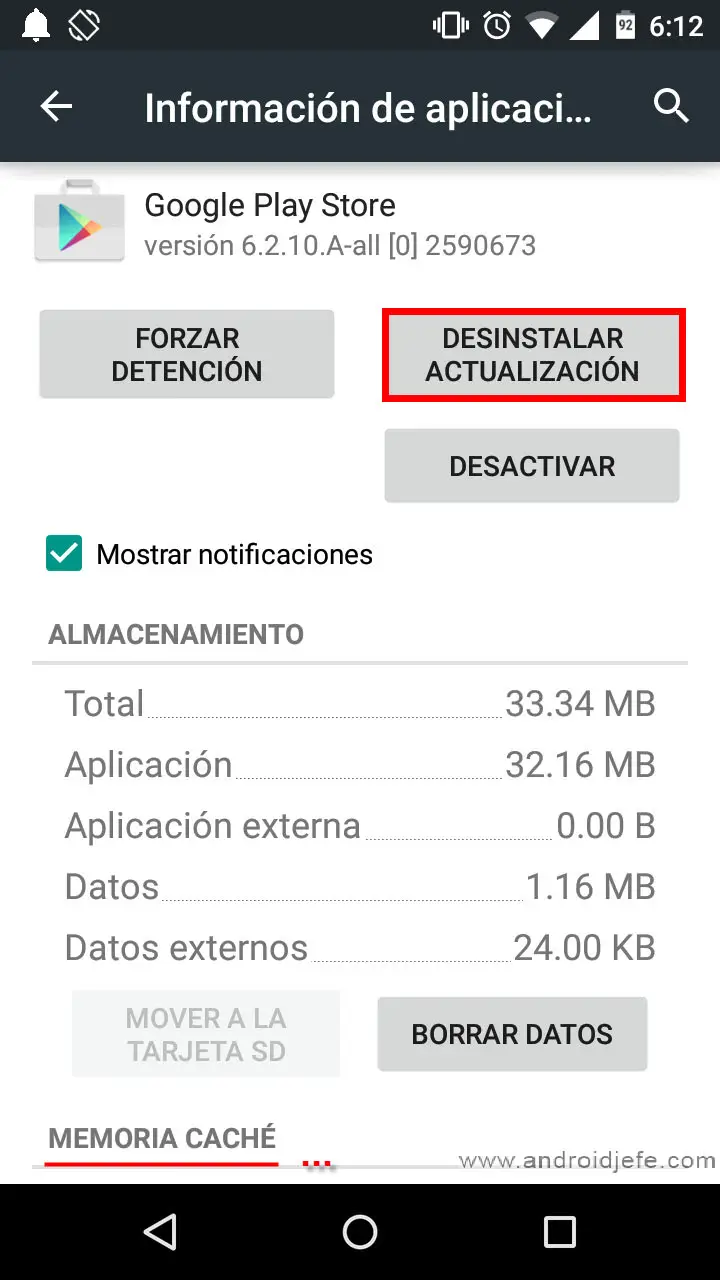Tap the Borrar datos button
Image resolution: width=720 pixels, height=1280 pixels.
tap(512, 1034)
